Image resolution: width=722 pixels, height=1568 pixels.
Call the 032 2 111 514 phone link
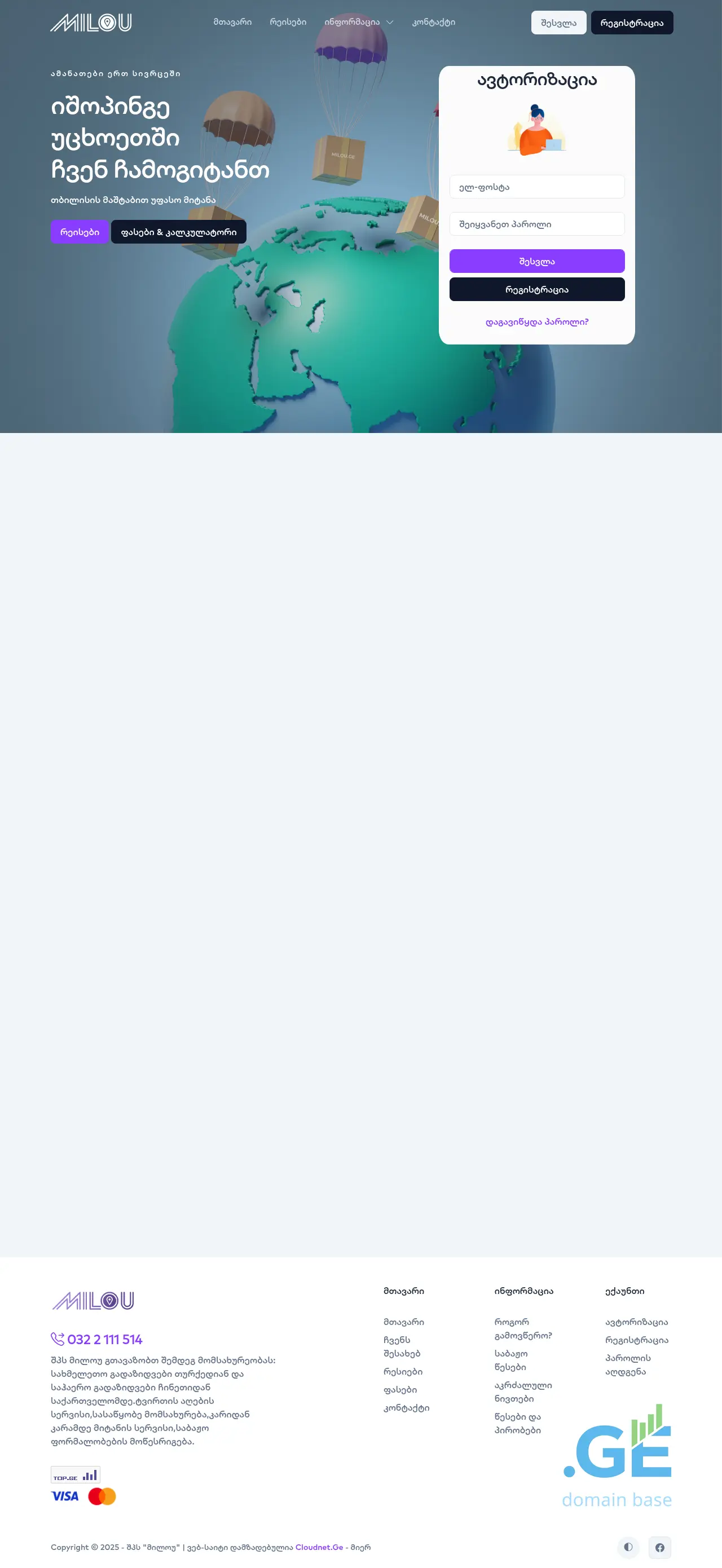click(x=104, y=1339)
